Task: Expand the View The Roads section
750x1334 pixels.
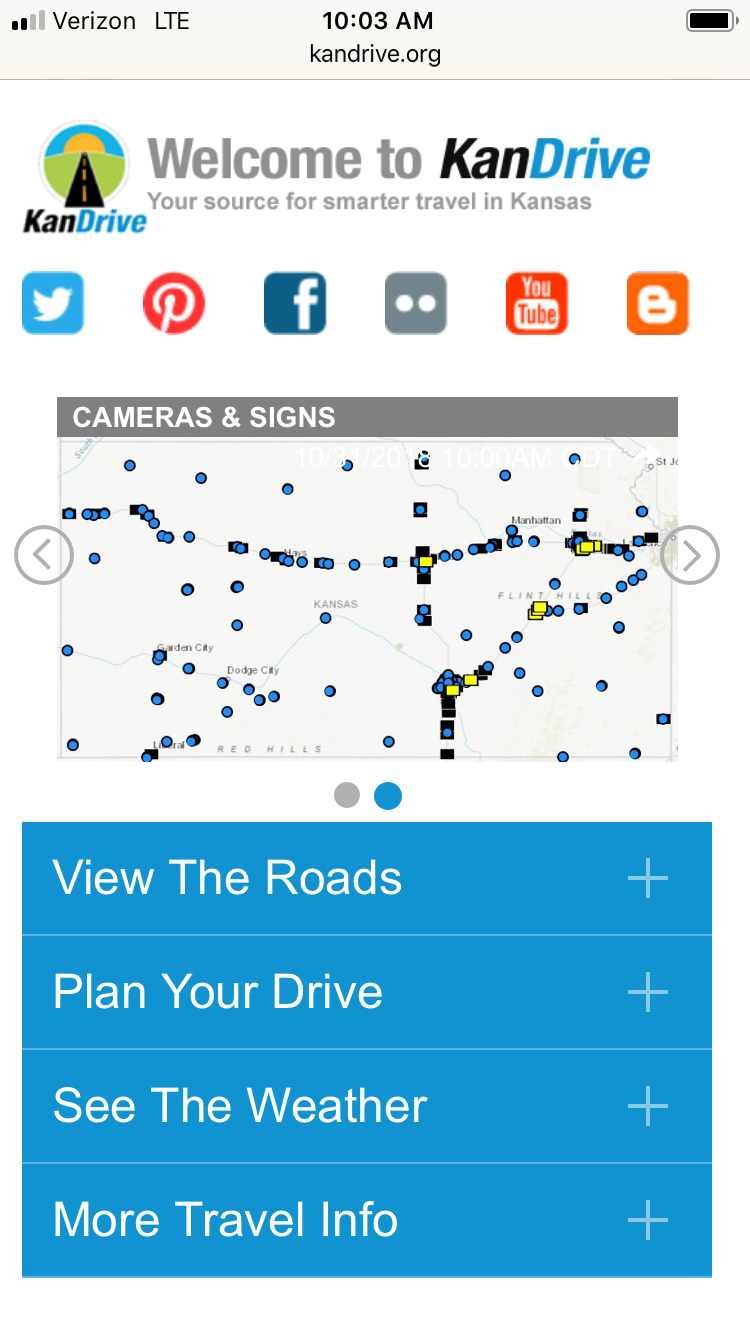Action: pyautogui.click(x=367, y=878)
